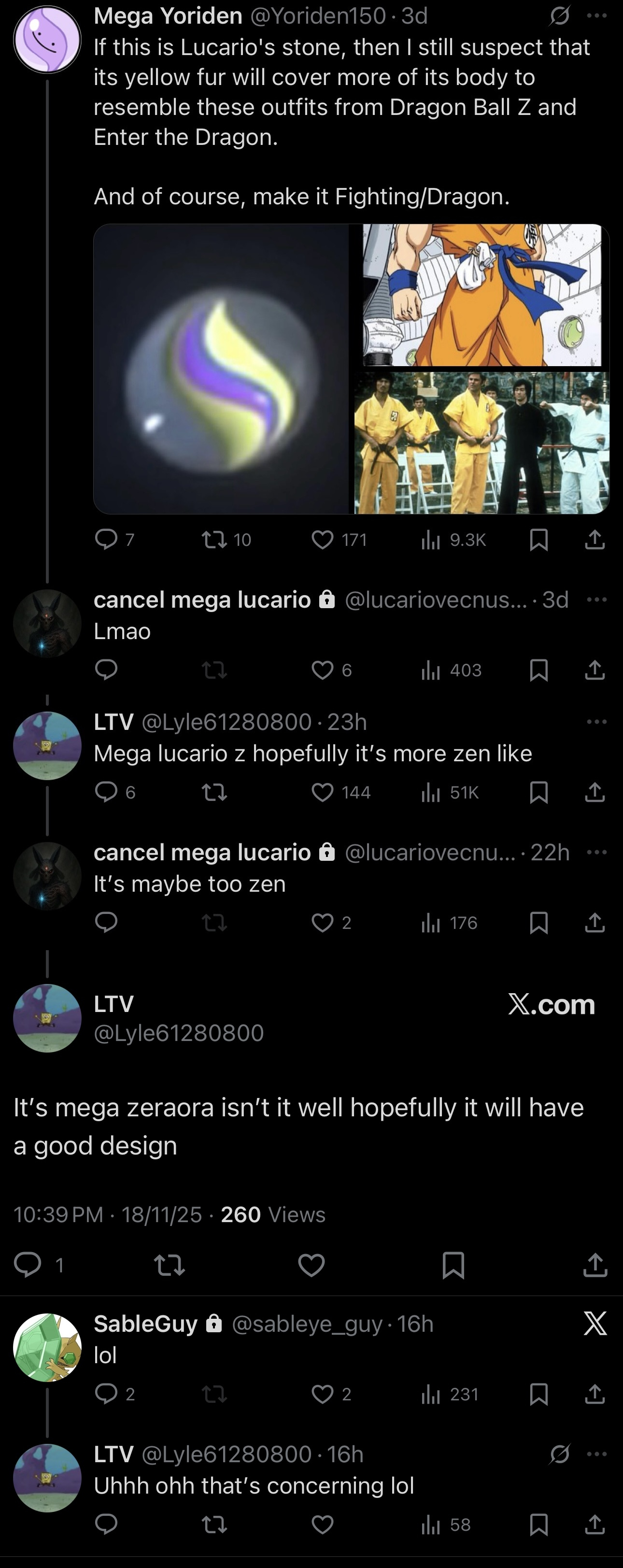Like "Uhhh ohh that's concerning lol" reply
Screen dimensions: 623x1568
pyautogui.click(x=323, y=1525)
